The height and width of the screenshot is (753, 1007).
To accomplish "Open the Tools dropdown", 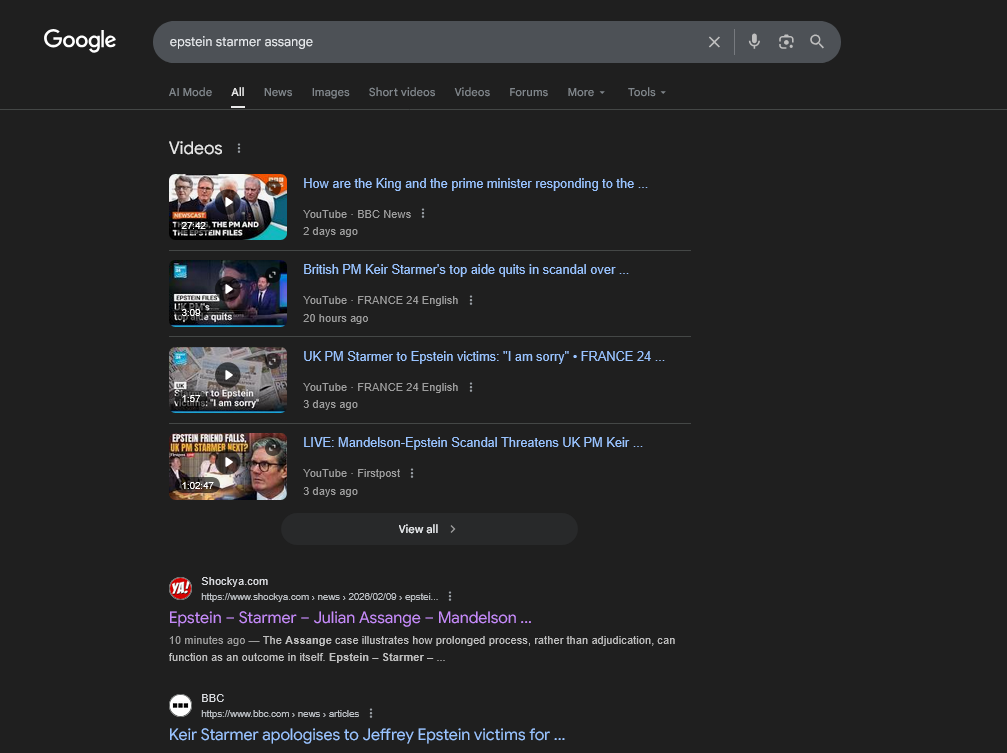I will coord(646,92).
